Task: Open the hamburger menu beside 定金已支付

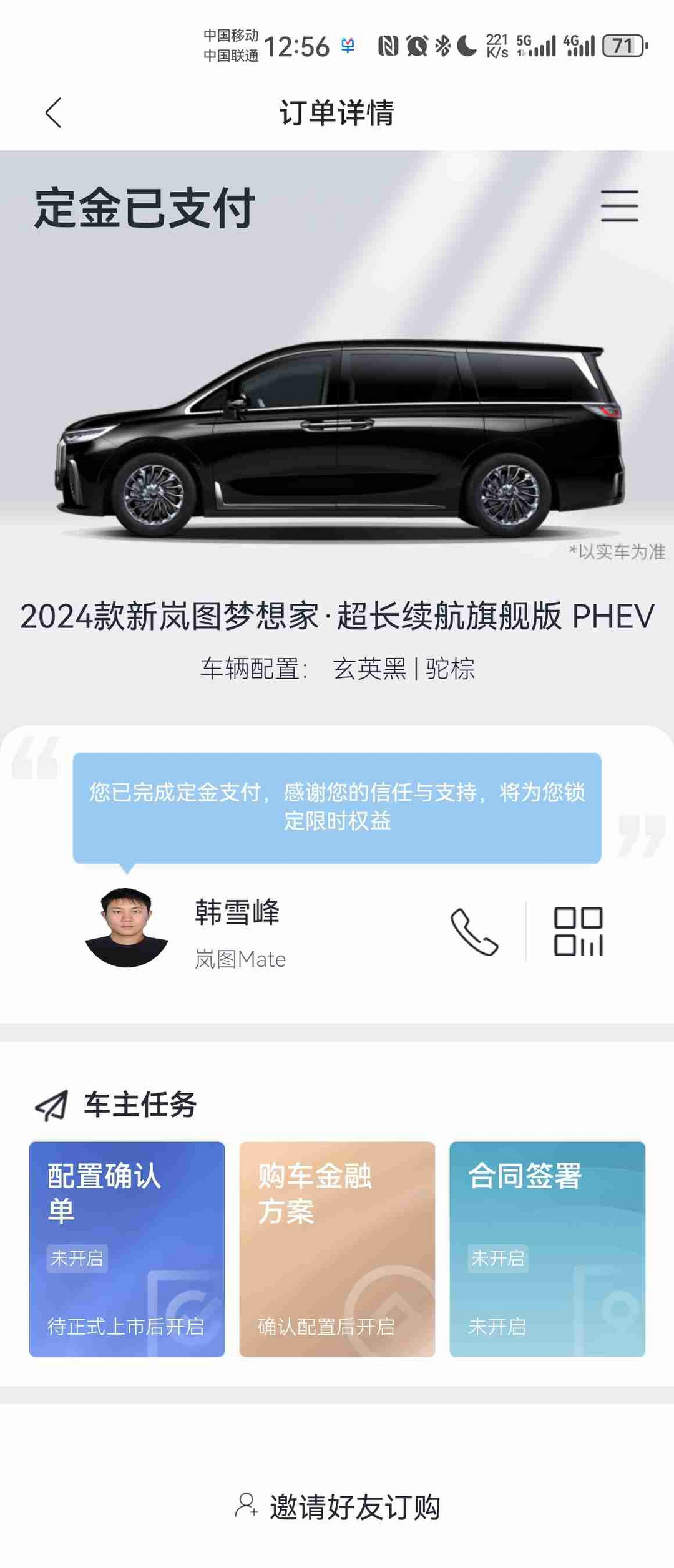Action: point(619,206)
